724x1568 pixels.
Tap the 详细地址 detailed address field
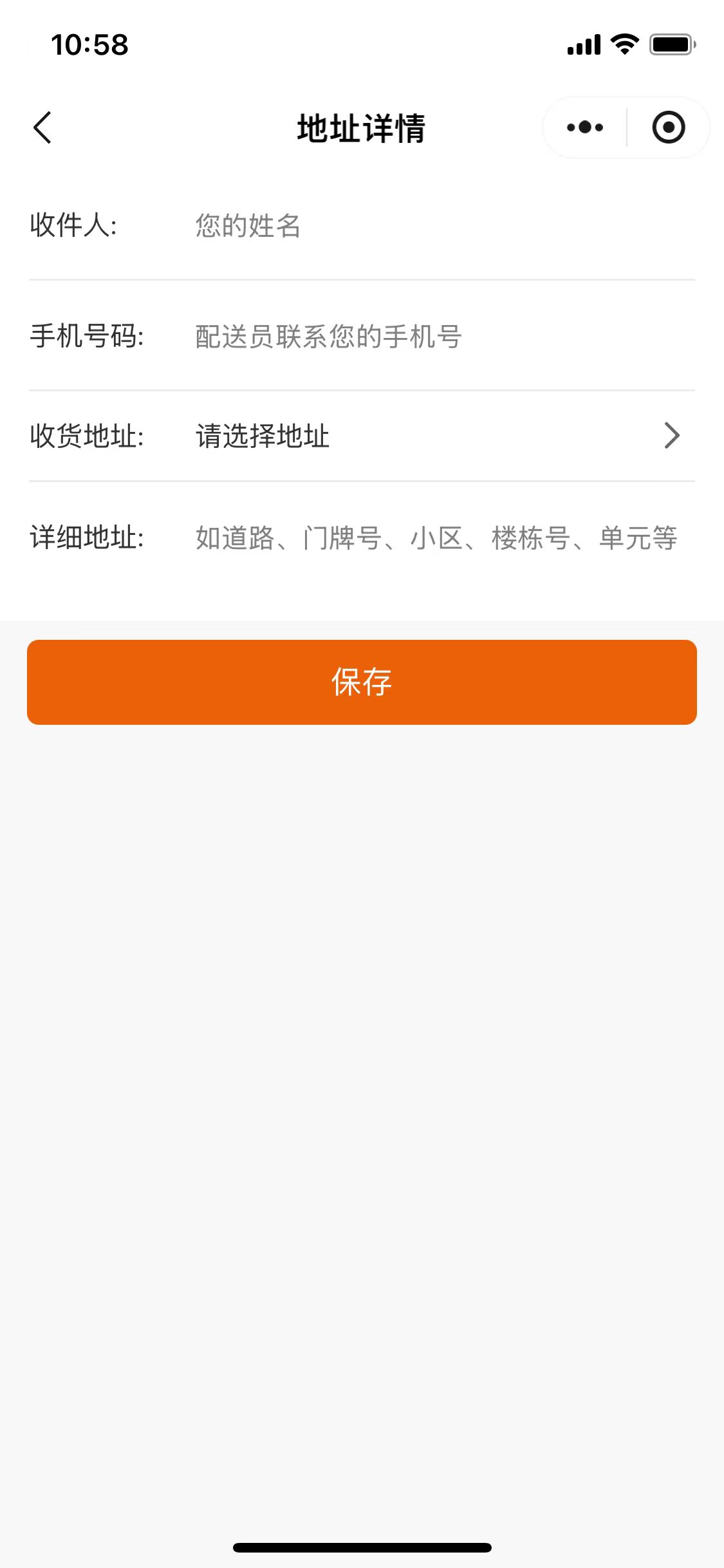[438, 538]
